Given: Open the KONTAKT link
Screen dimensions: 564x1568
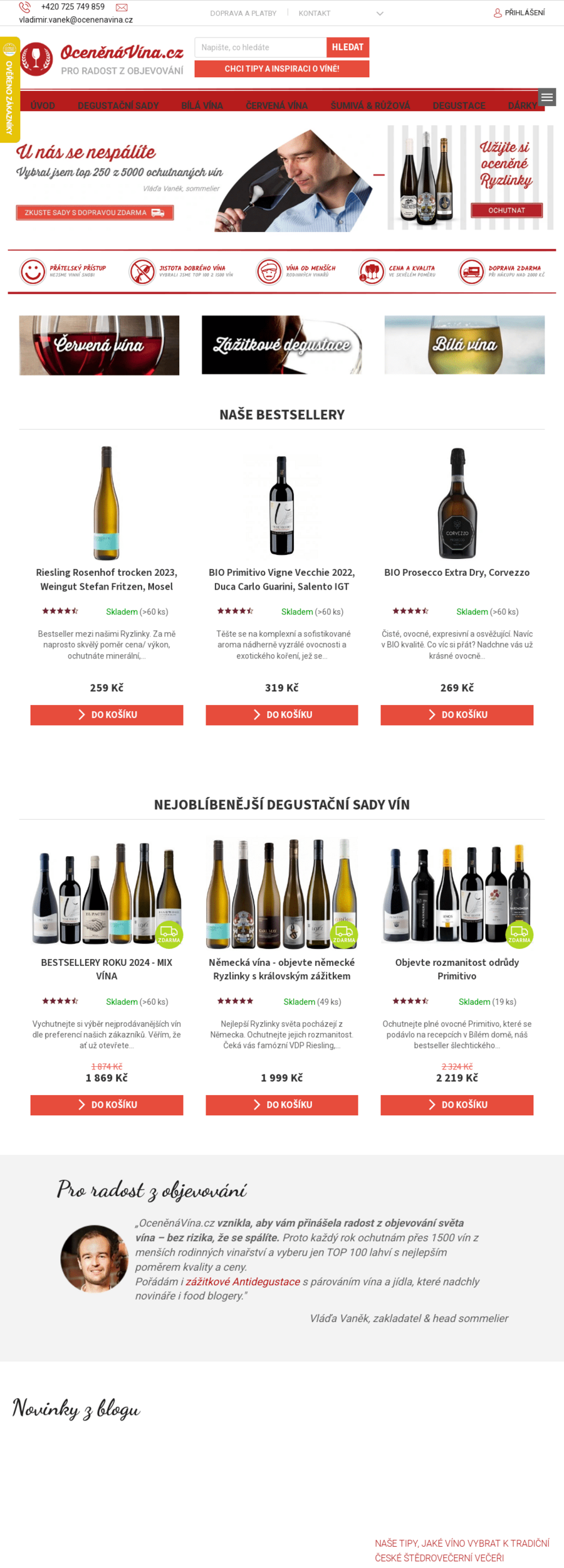Looking at the screenshot, I should coord(314,13).
